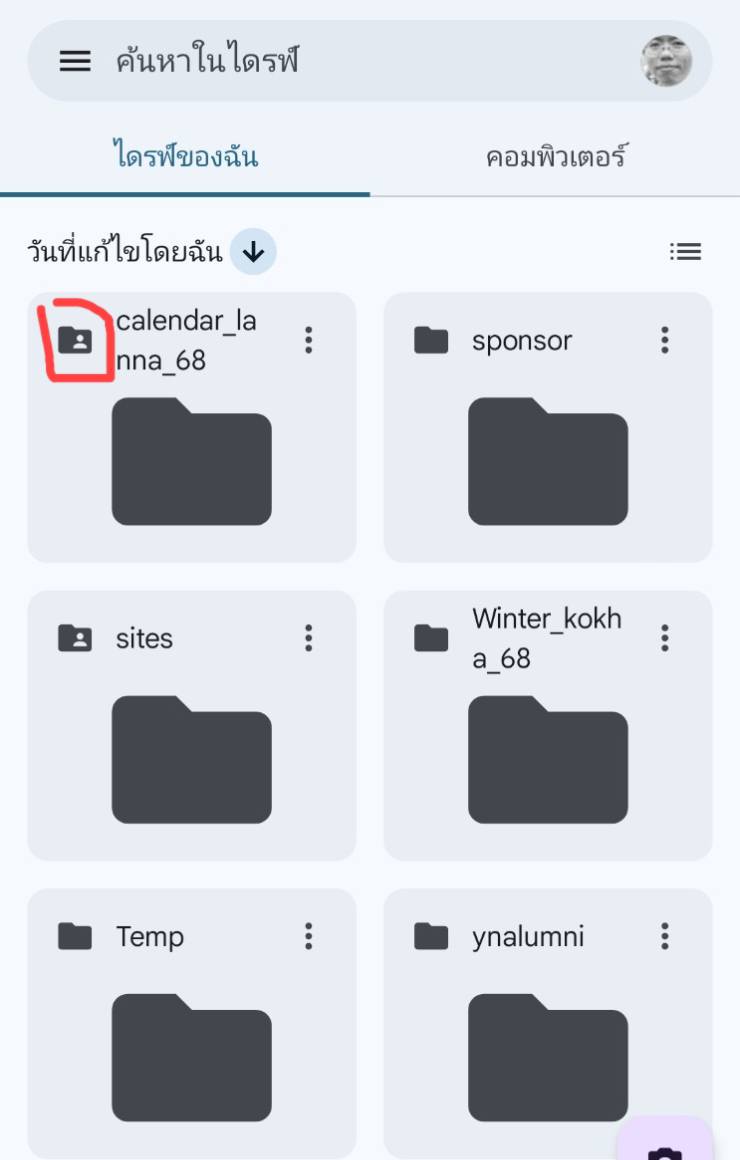
Task: Show more options for sponsor folder
Action: (x=664, y=340)
